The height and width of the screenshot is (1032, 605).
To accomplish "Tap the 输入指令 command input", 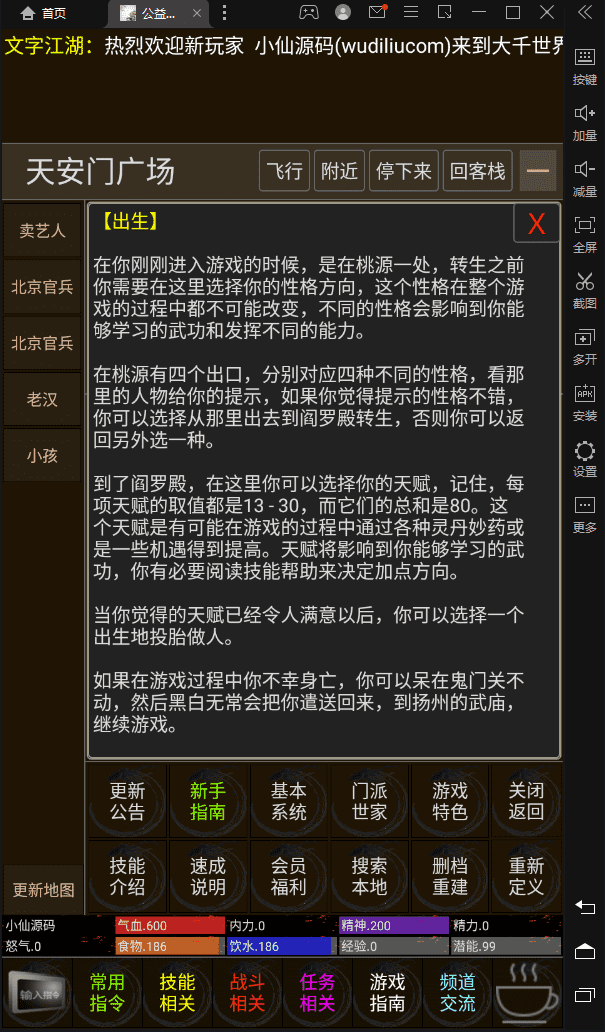I will point(38,993).
